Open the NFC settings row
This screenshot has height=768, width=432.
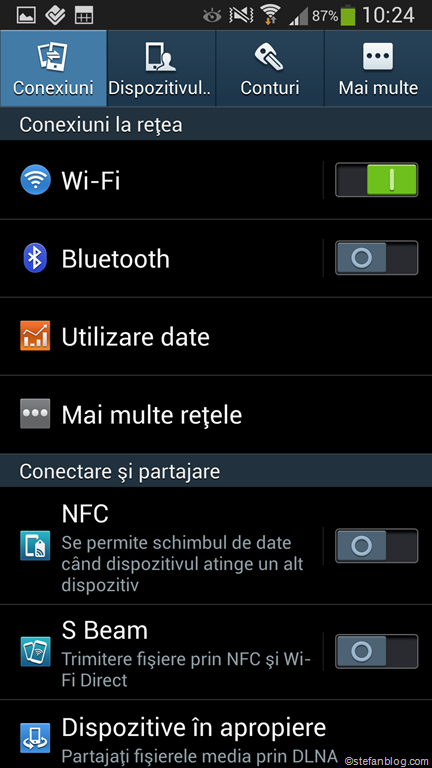pyautogui.click(x=162, y=546)
